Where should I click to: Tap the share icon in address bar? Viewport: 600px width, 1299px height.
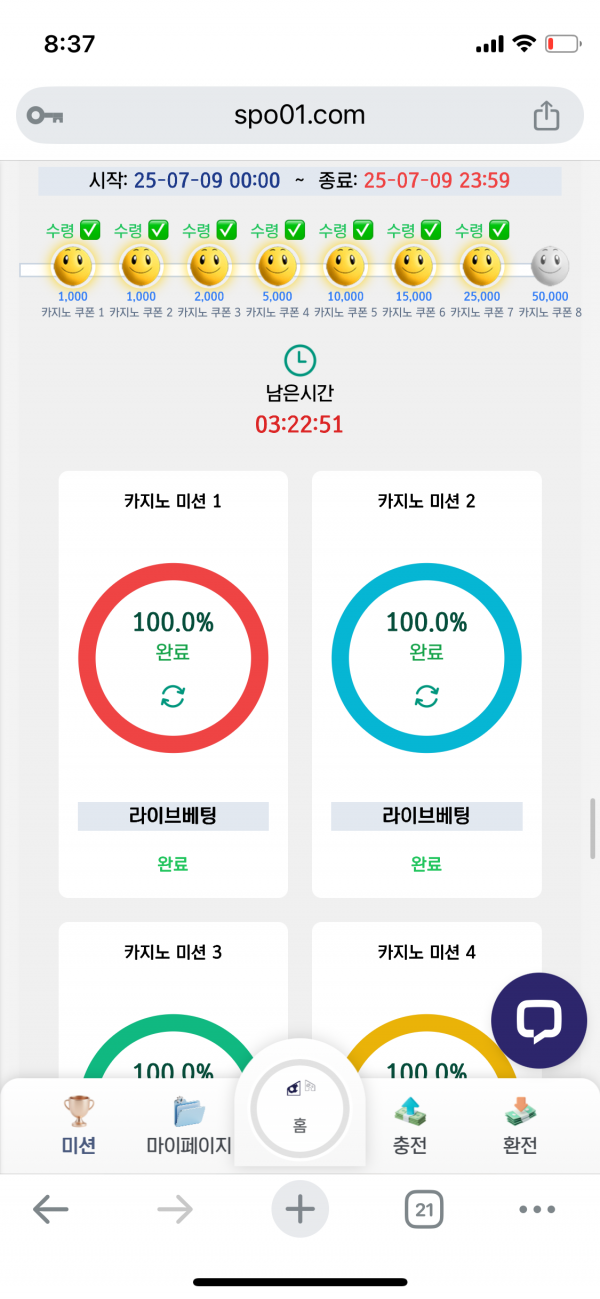(x=546, y=116)
